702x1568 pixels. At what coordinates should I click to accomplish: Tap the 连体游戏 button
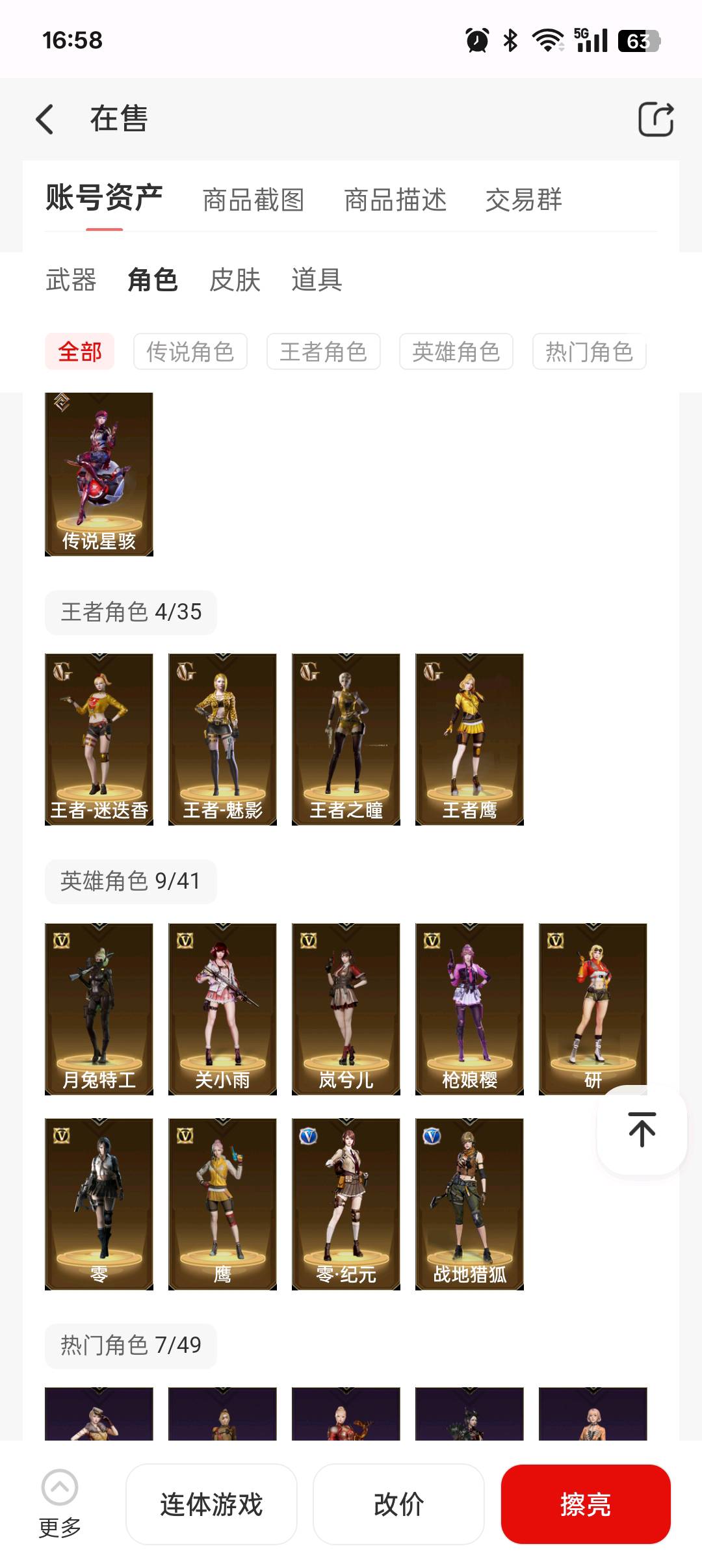pos(211,1504)
